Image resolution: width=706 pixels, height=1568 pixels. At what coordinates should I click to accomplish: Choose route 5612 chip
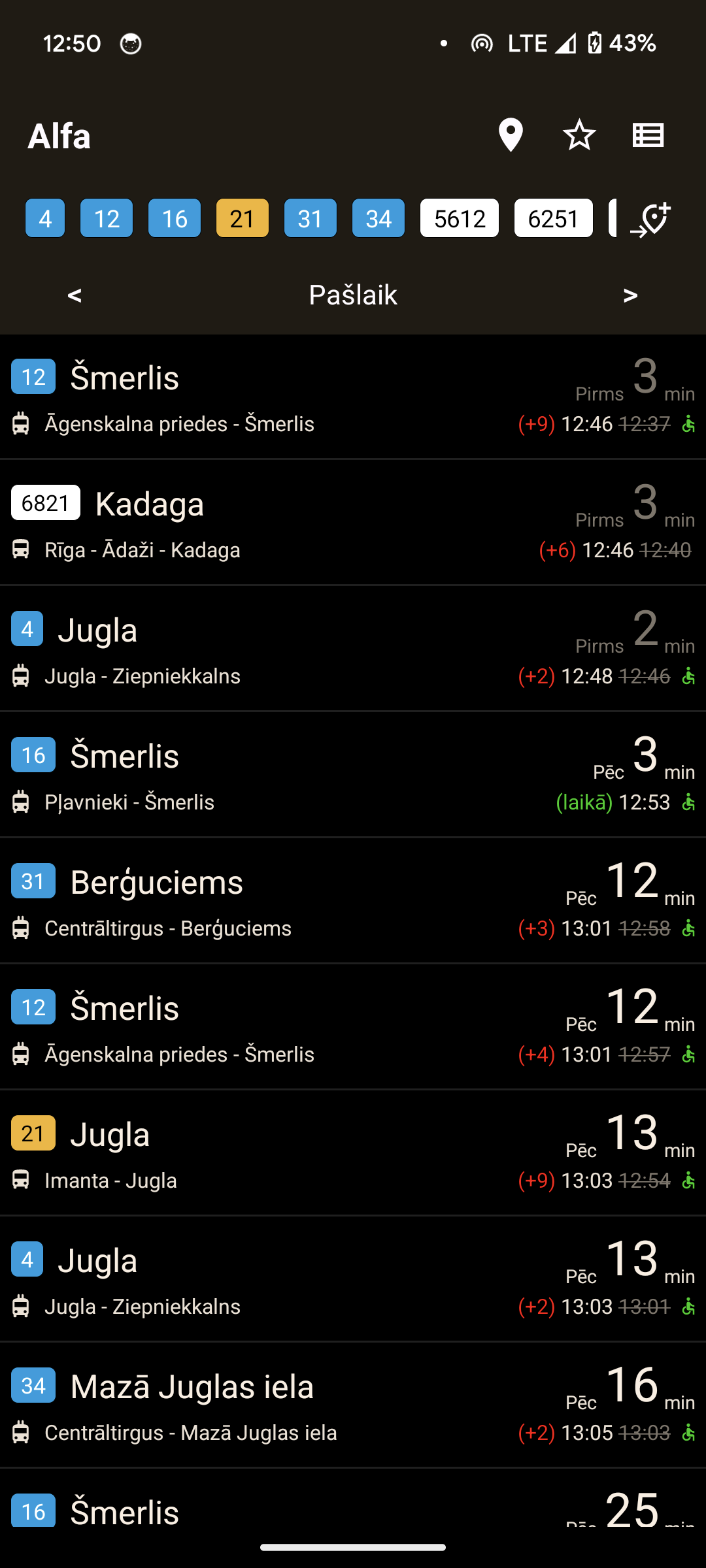[460, 218]
